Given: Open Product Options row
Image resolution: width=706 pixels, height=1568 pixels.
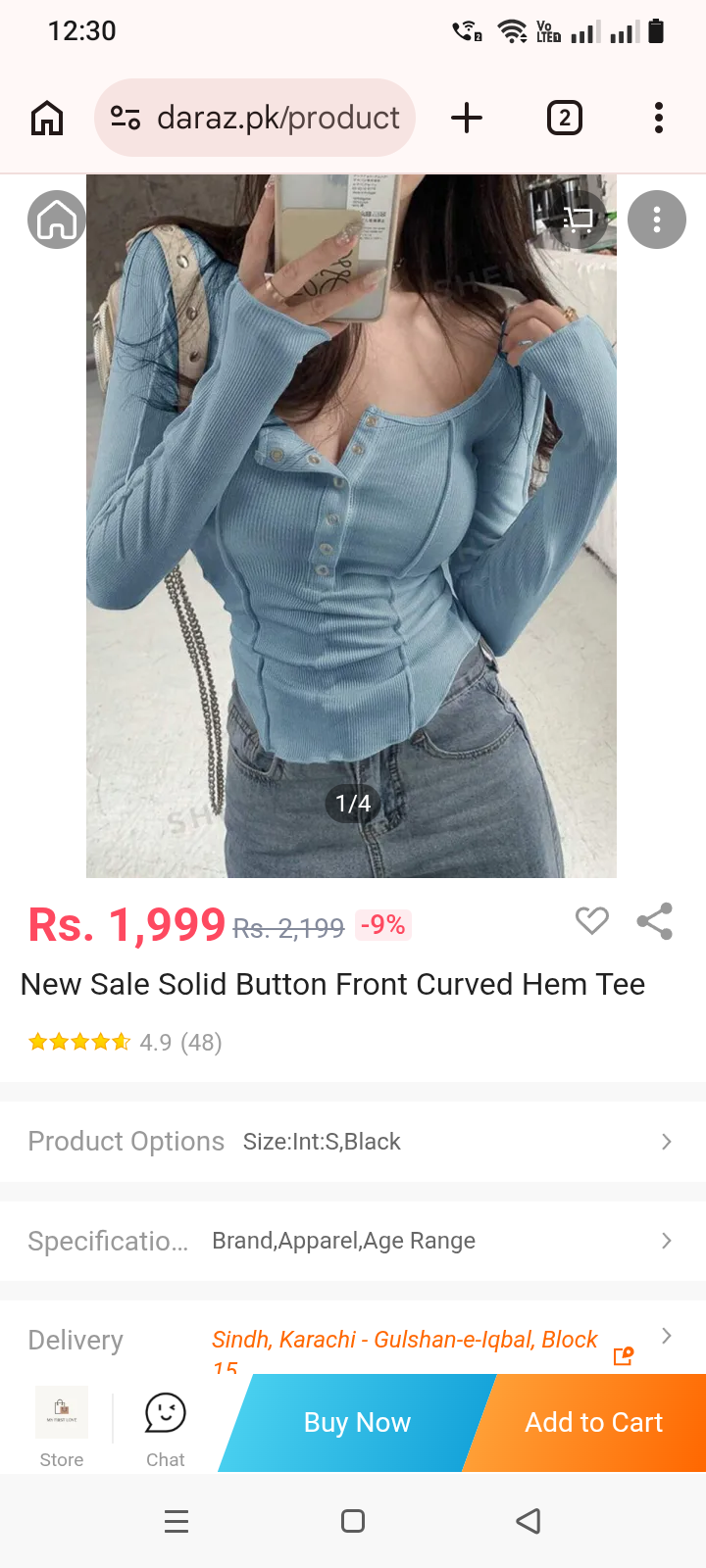Looking at the screenshot, I should tap(353, 1142).
